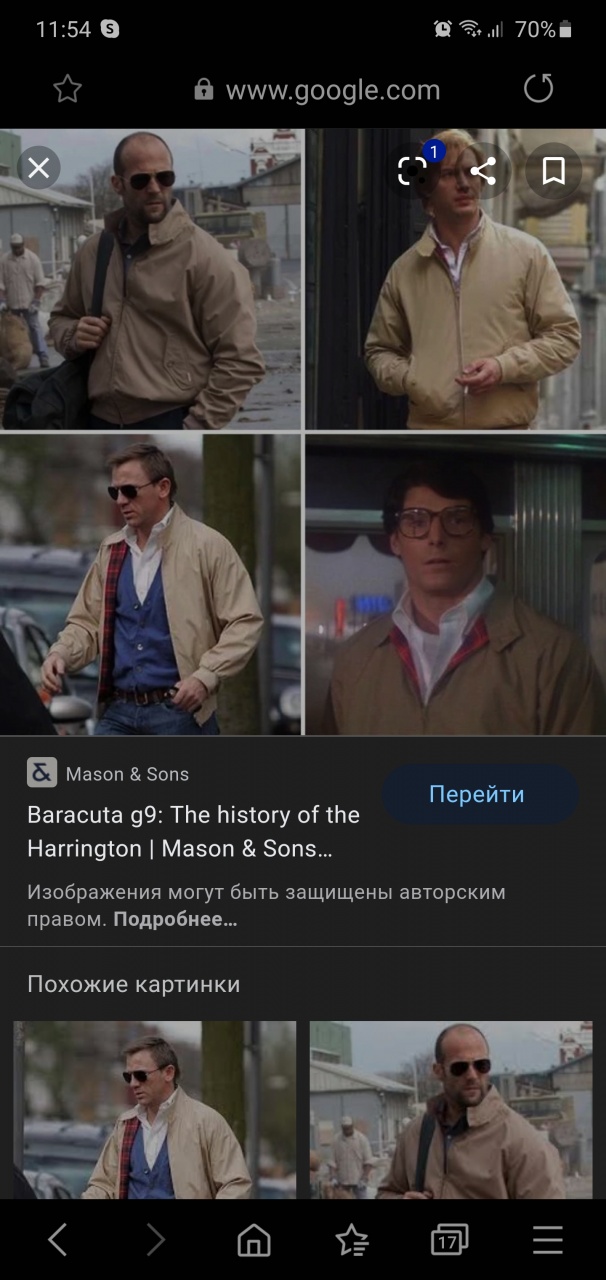Go to browser home page
Screen dimensions: 606x1280
coord(254,1241)
